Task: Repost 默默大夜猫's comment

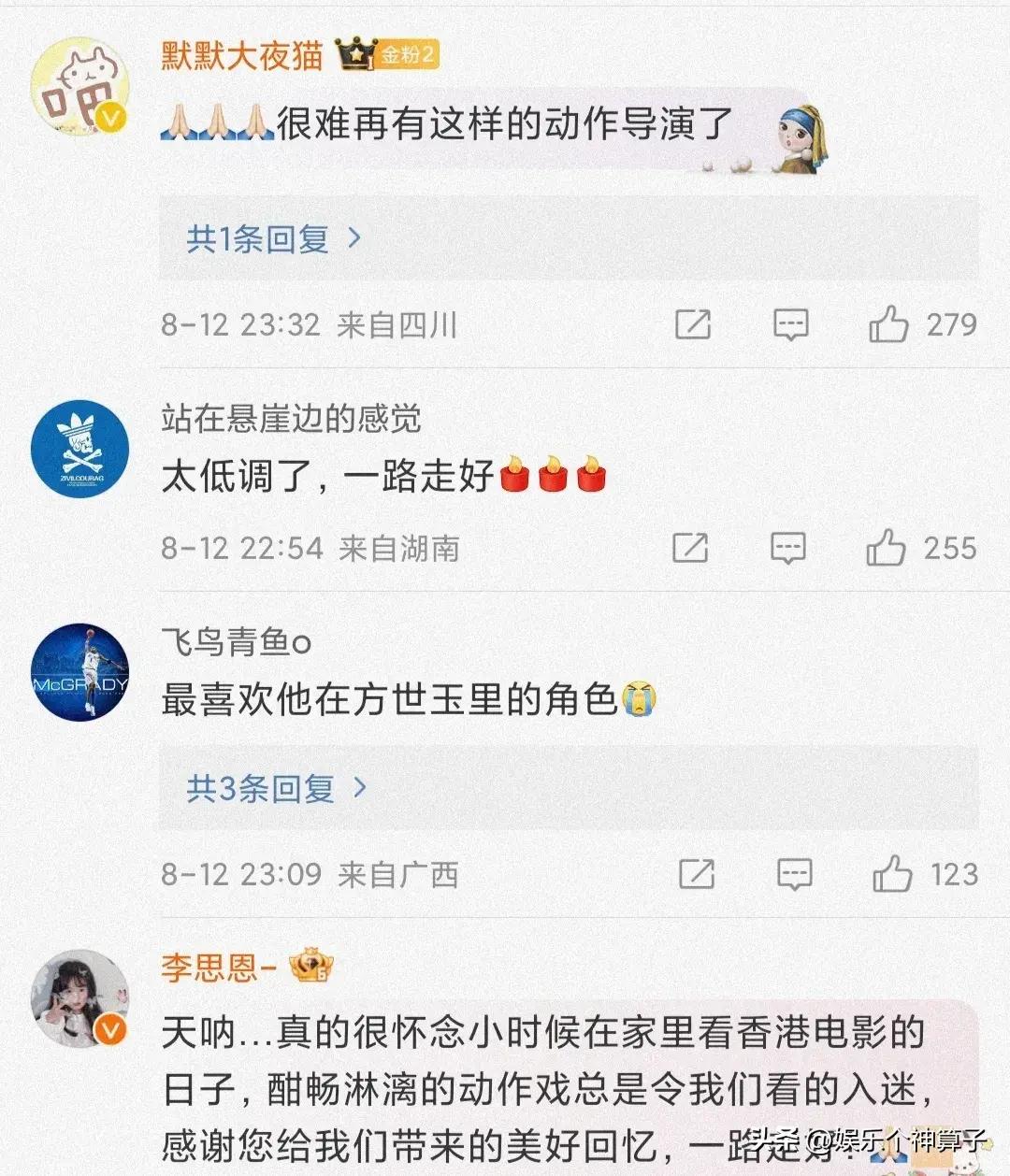Action: pyautogui.click(x=693, y=324)
